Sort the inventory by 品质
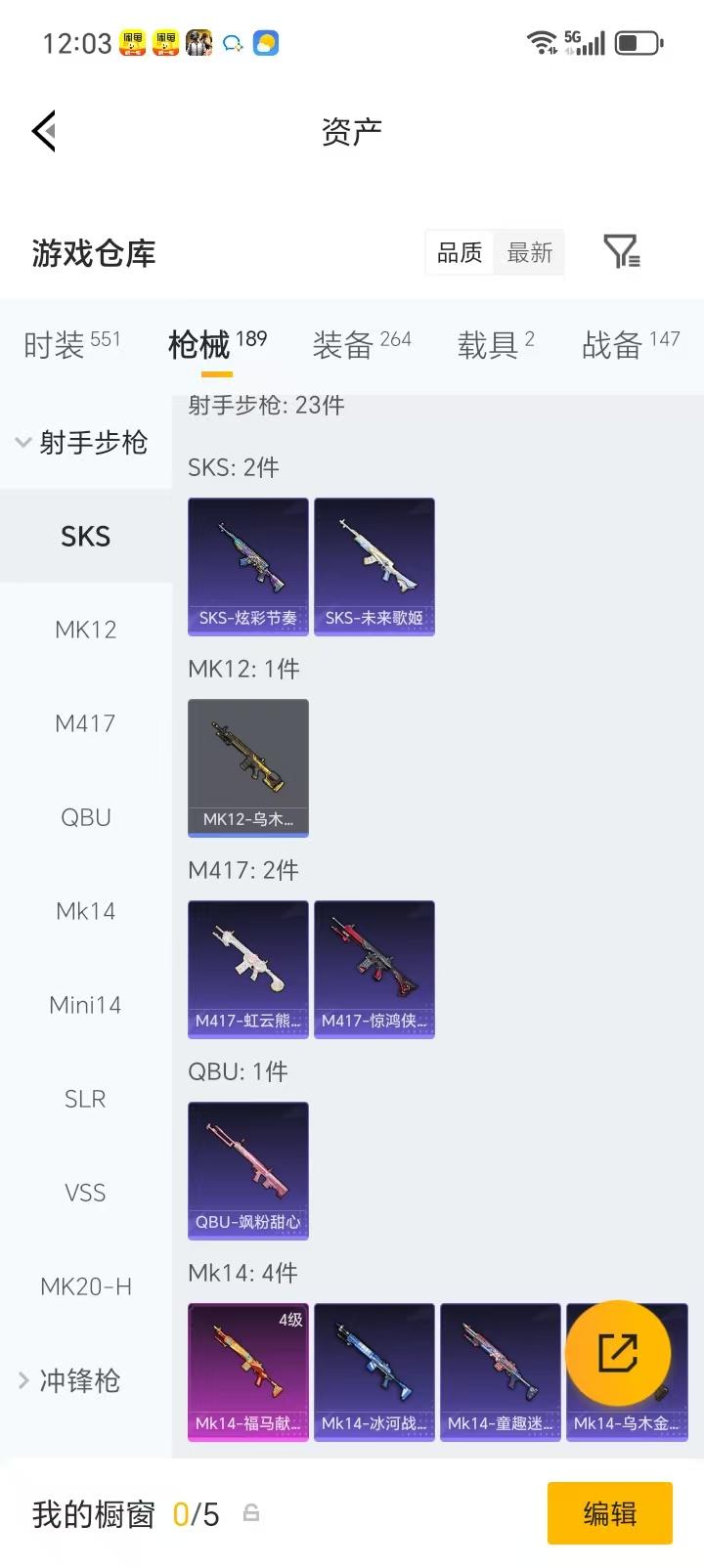The height and width of the screenshot is (1568, 704). [460, 253]
